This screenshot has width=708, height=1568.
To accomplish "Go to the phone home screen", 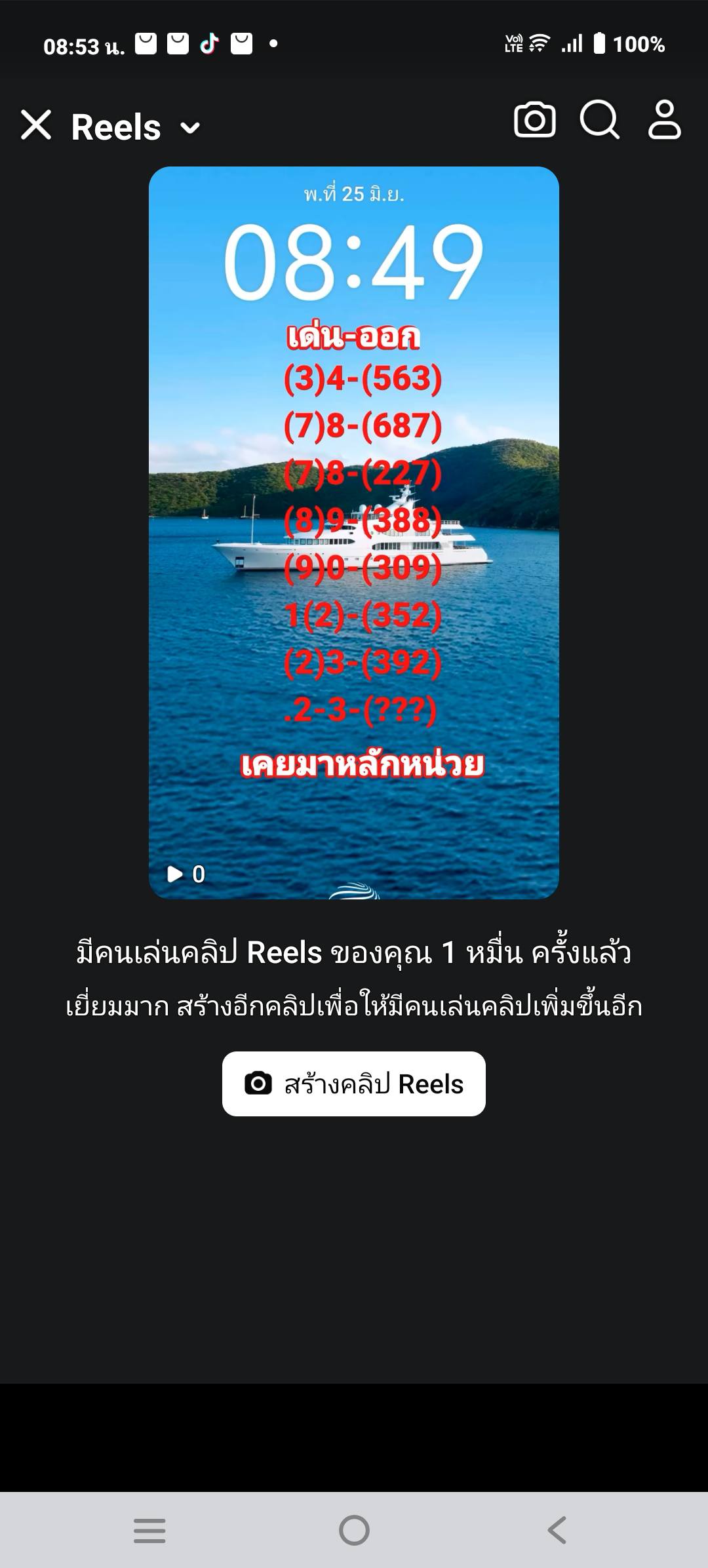I will tap(354, 1530).
